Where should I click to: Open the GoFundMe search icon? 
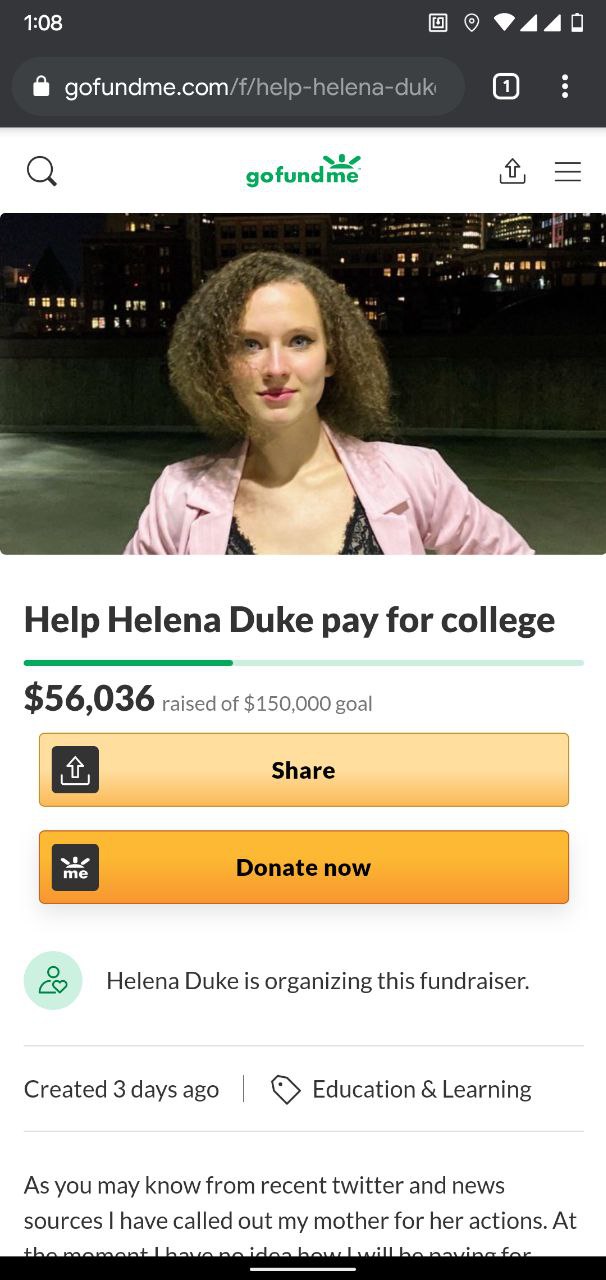coord(41,172)
